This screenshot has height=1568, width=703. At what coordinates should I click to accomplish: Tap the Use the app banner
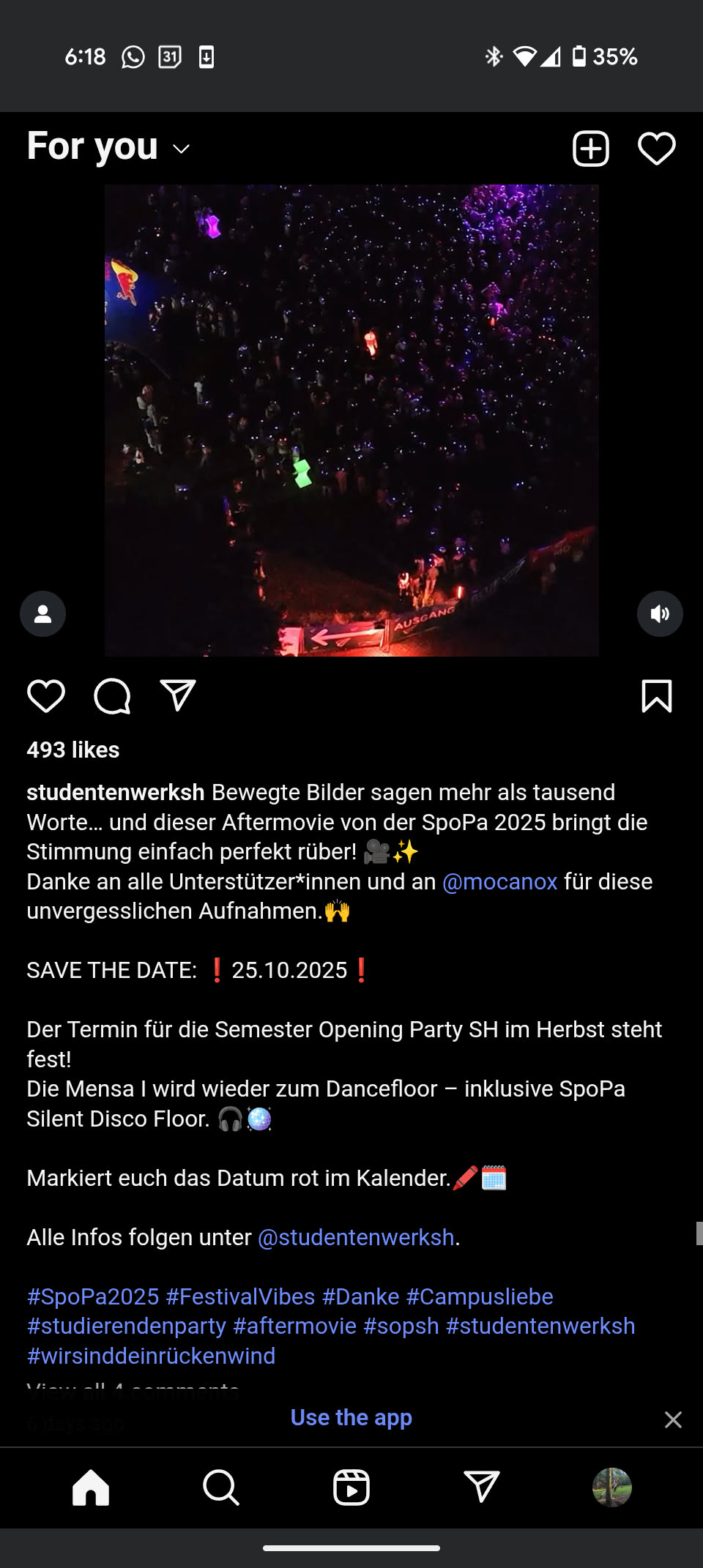point(351,1417)
